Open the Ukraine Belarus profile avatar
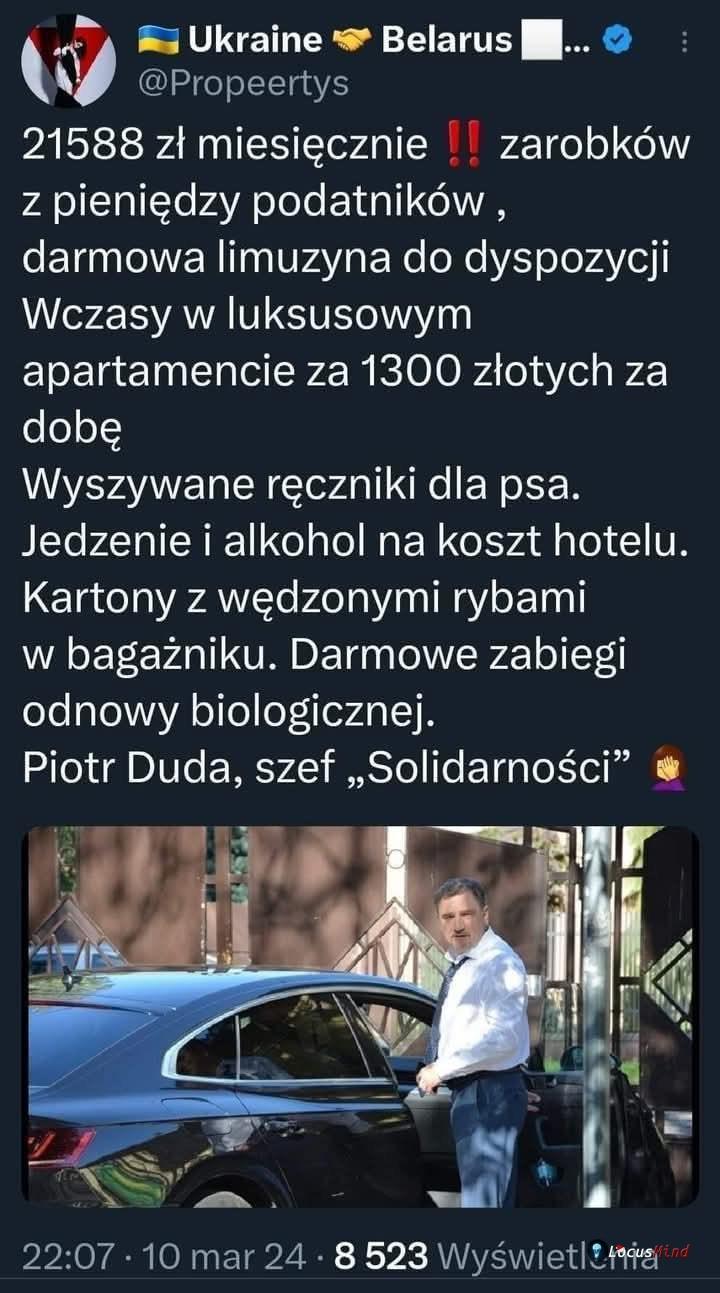 pos(68,61)
